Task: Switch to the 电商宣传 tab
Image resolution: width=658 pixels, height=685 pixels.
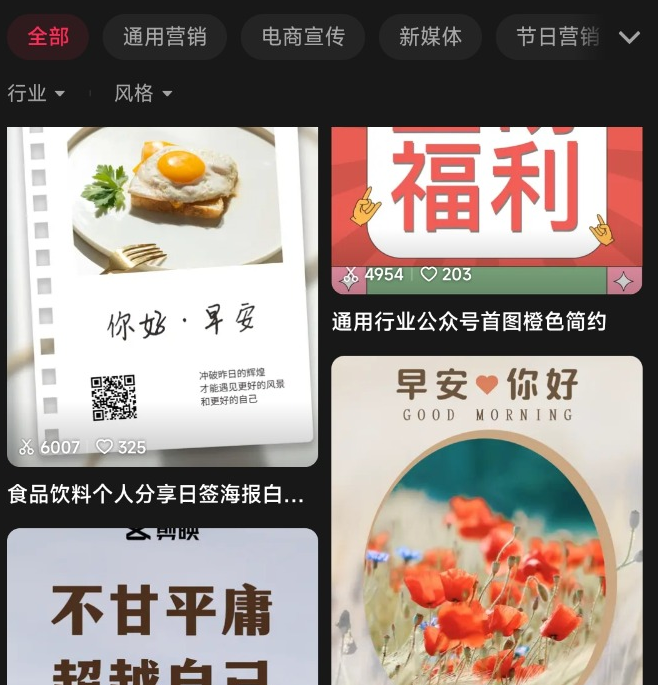Action: 303,37
